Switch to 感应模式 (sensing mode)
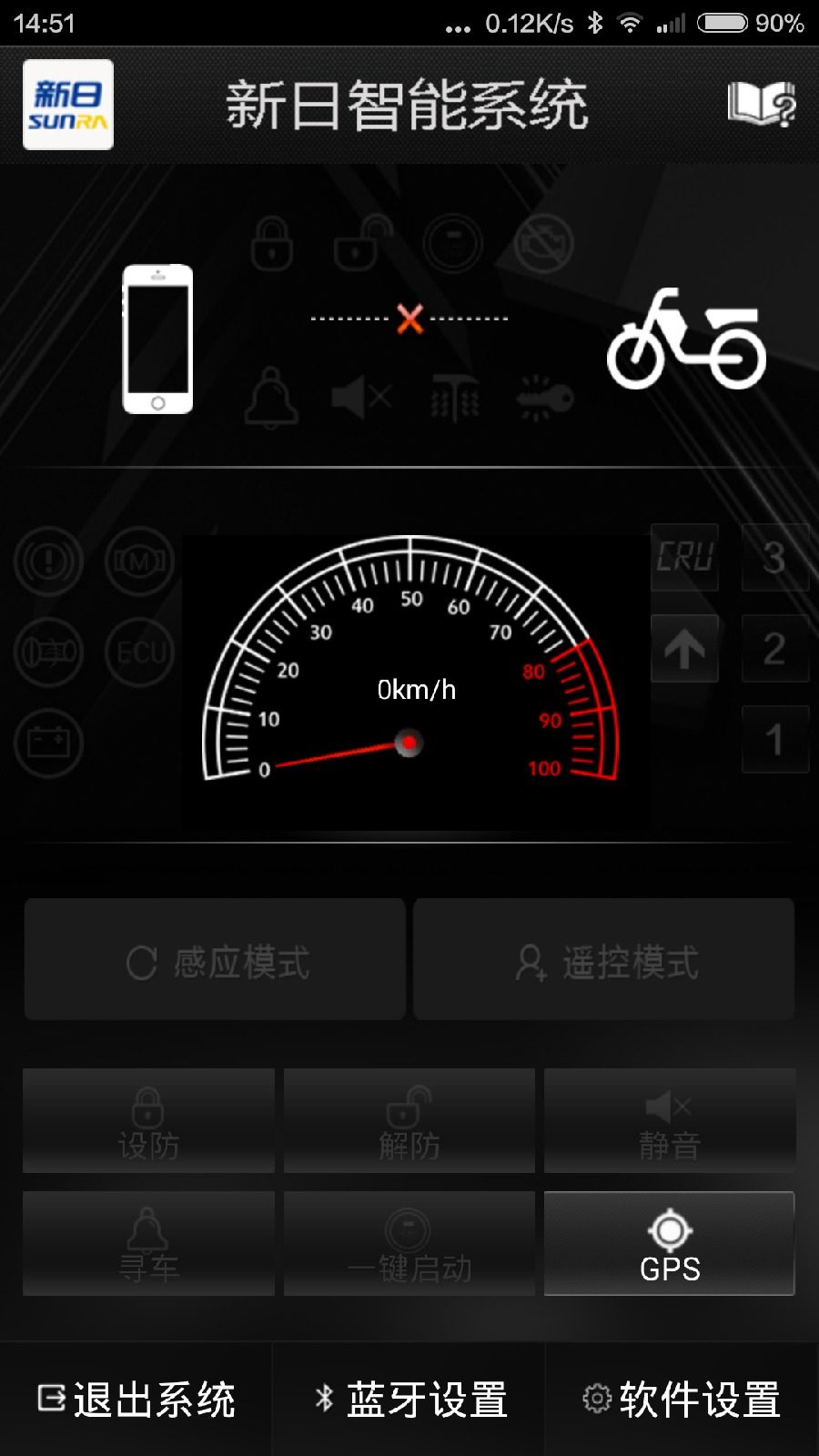Image resolution: width=819 pixels, height=1456 pixels. point(214,958)
